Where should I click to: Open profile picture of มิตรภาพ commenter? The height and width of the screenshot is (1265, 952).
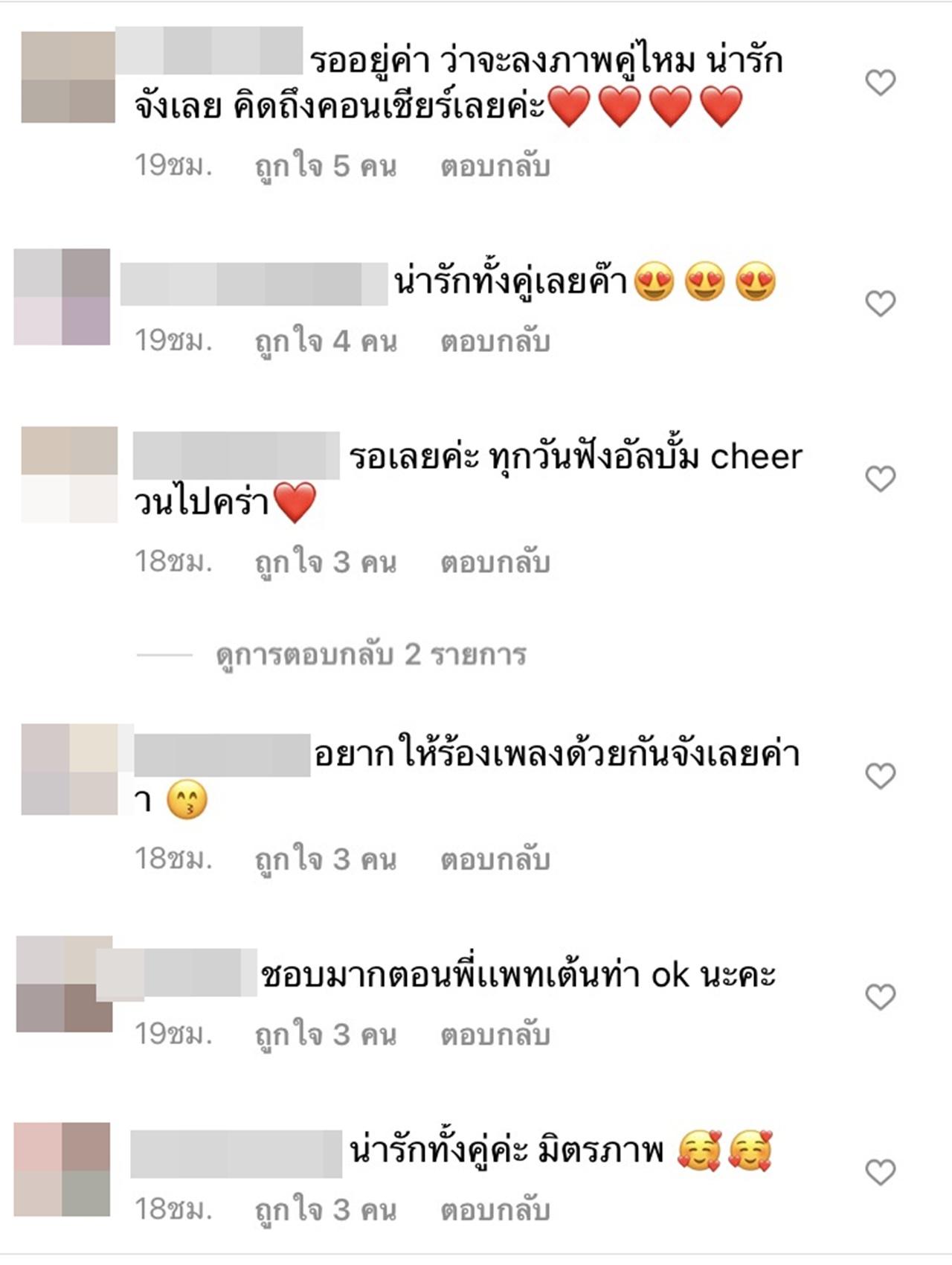(62, 1170)
